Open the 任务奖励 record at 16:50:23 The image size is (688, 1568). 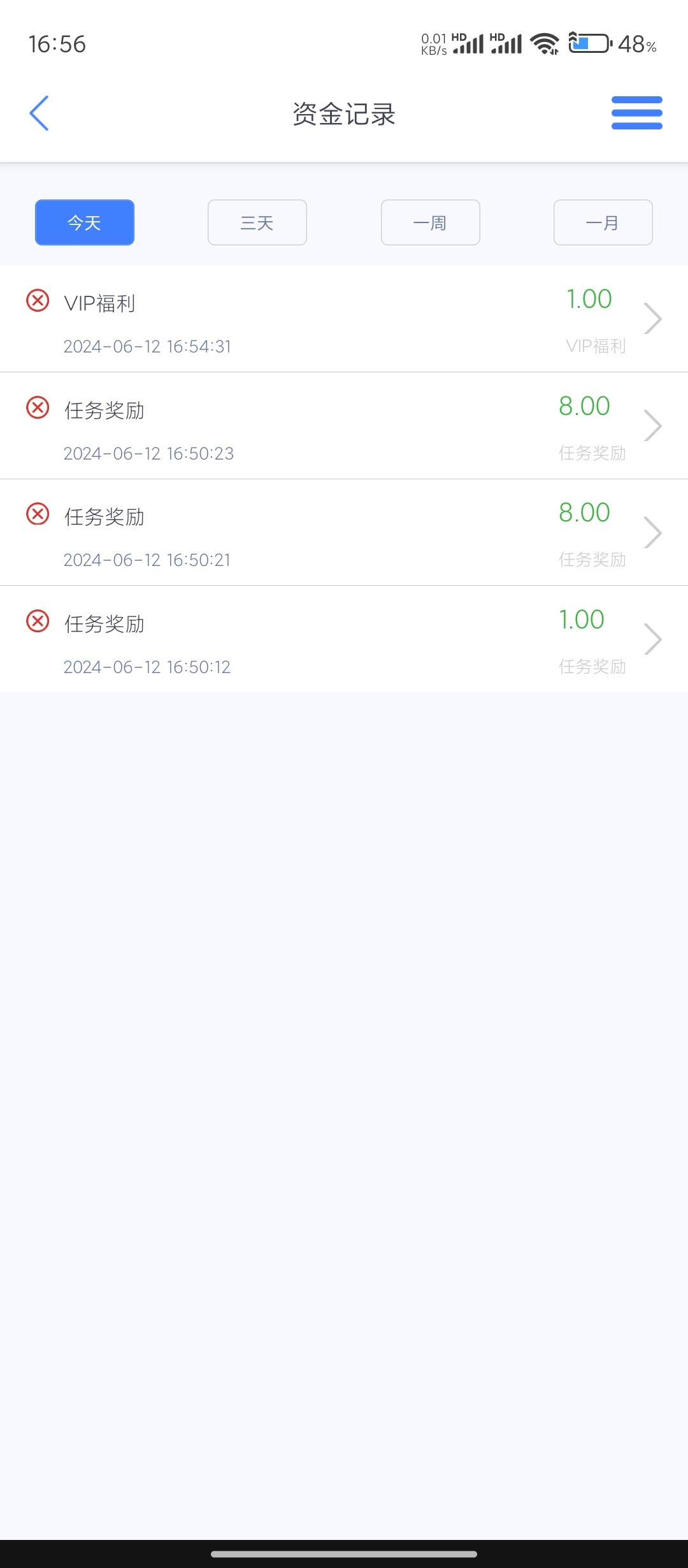[344, 426]
